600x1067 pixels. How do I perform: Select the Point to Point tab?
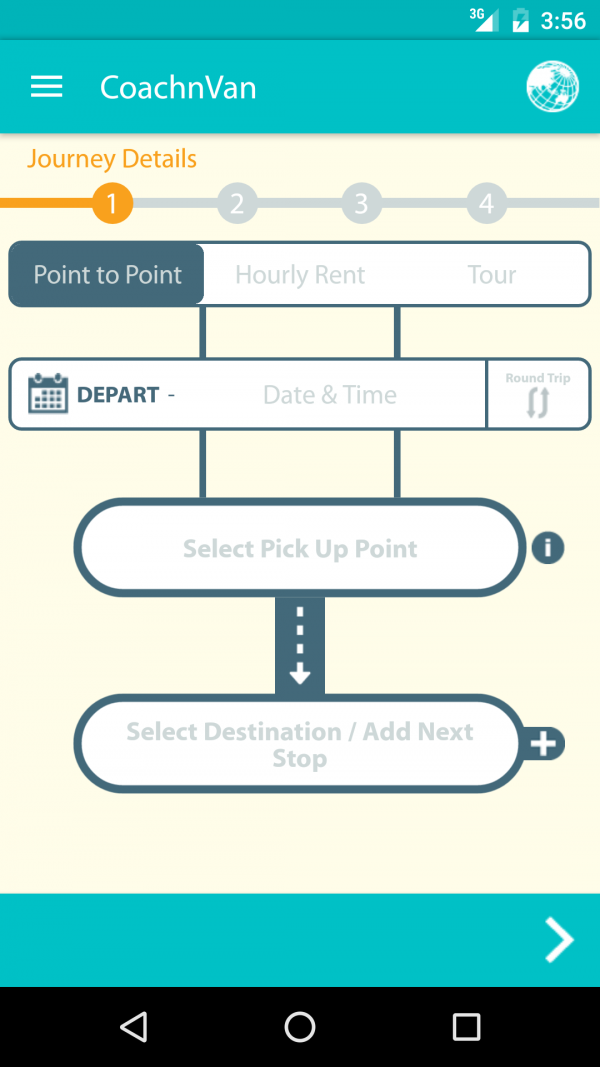click(107, 275)
